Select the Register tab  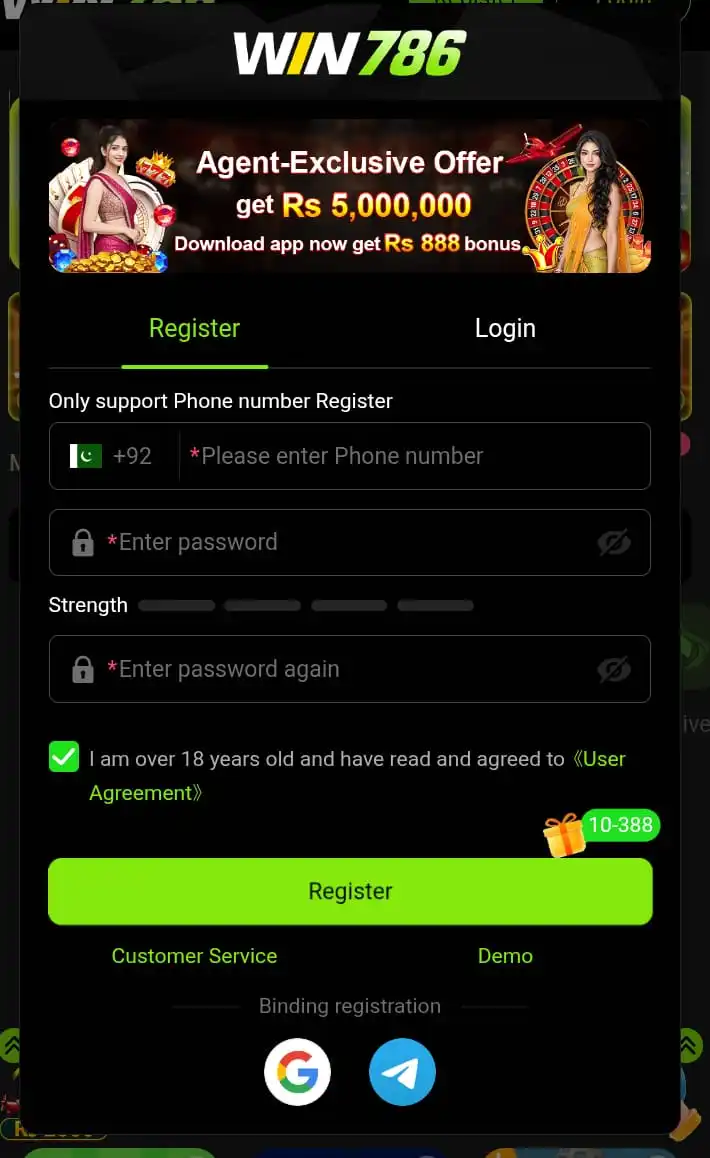(x=194, y=329)
